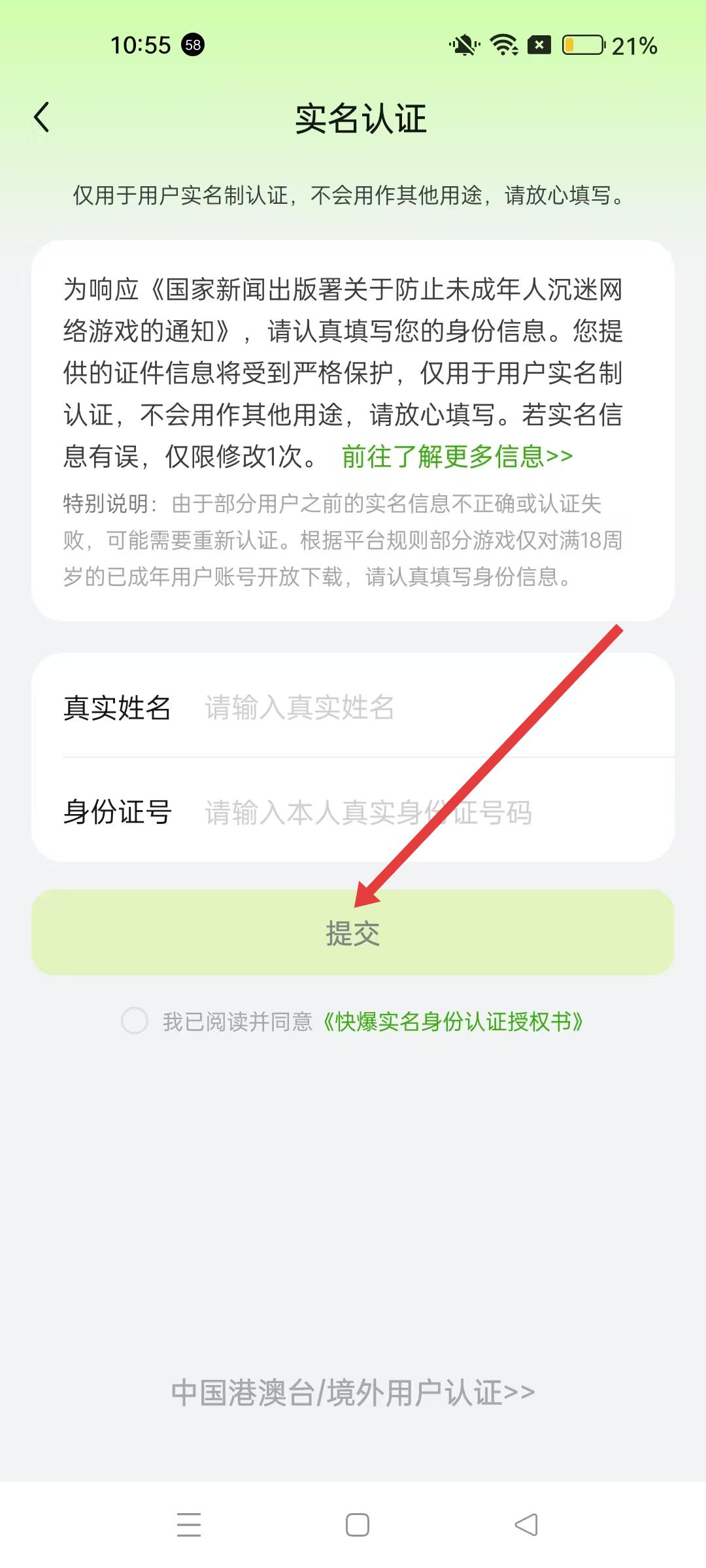Image resolution: width=706 pixels, height=1568 pixels.
Task: Tap the 提交 button
Action: (353, 933)
